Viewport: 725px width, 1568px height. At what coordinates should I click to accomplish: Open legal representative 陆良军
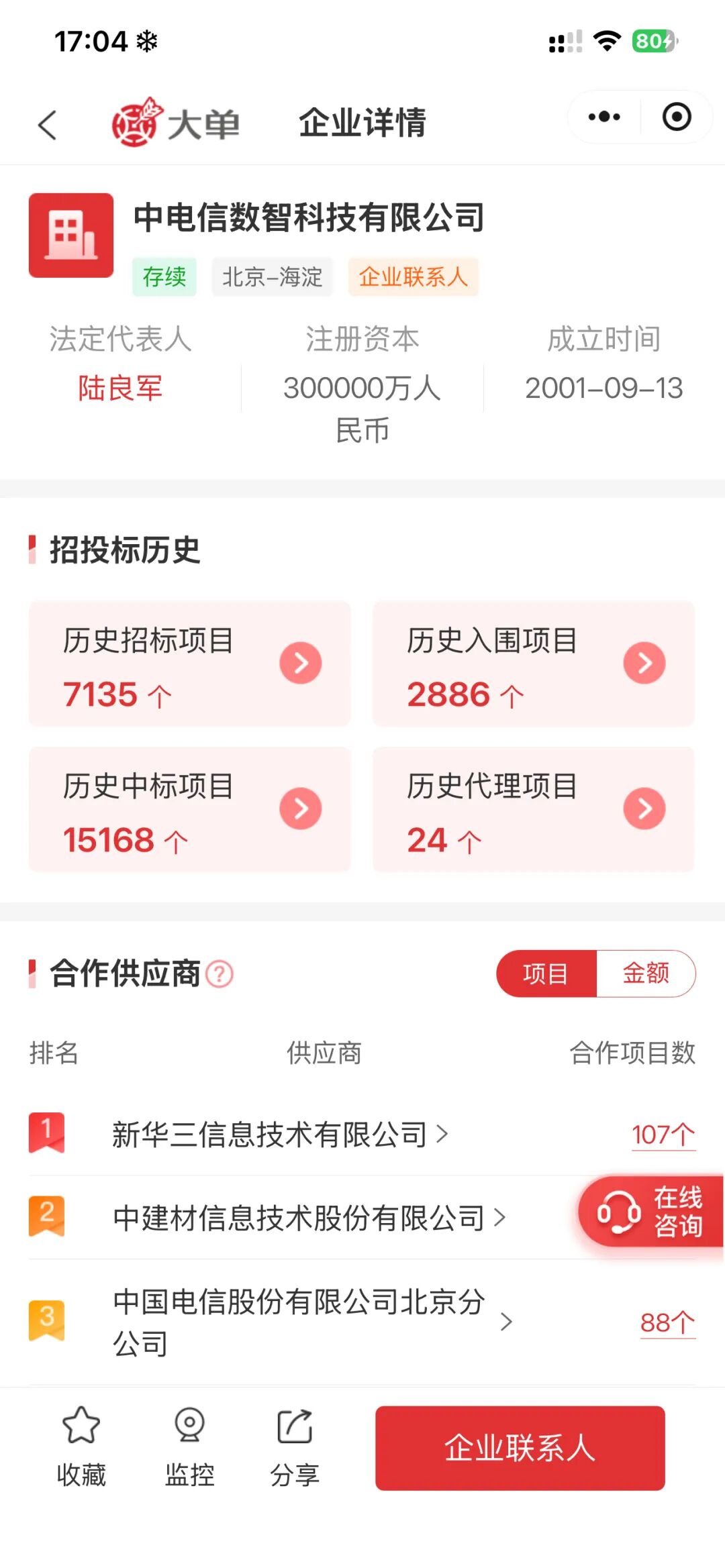[x=120, y=388]
